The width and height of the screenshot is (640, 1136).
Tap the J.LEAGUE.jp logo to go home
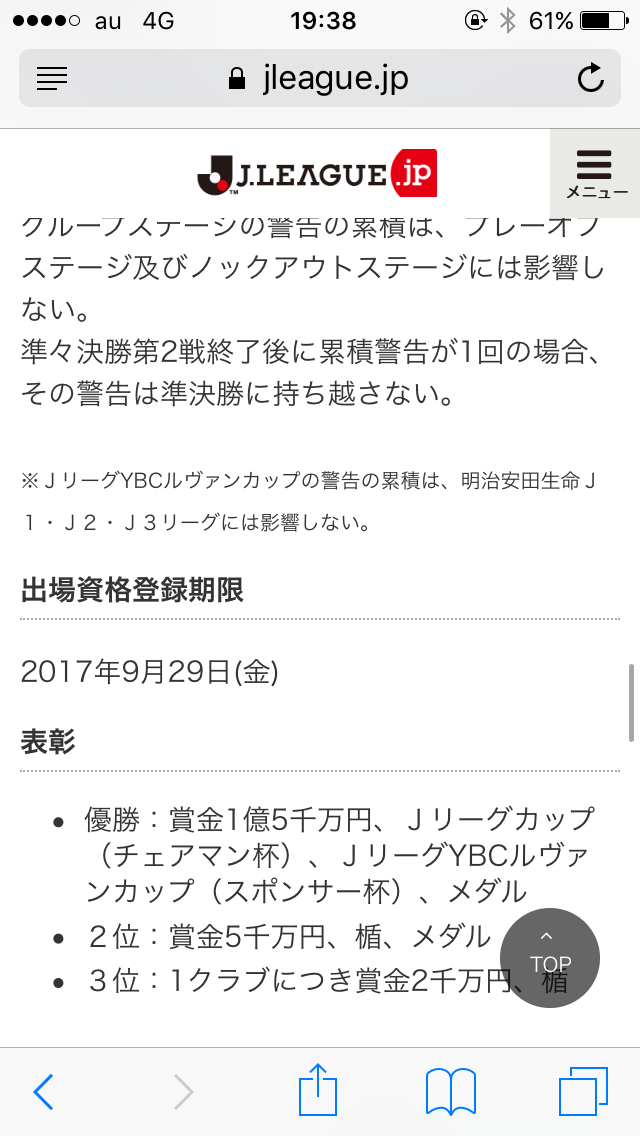(317, 173)
